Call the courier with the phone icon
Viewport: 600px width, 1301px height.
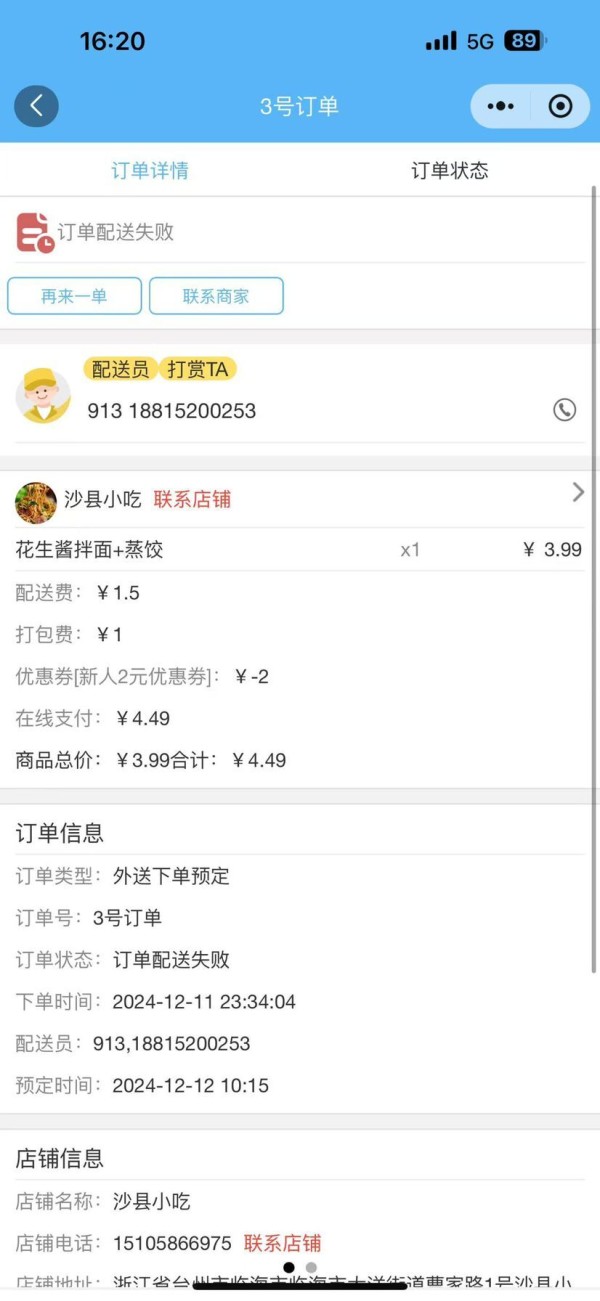(x=565, y=409)
